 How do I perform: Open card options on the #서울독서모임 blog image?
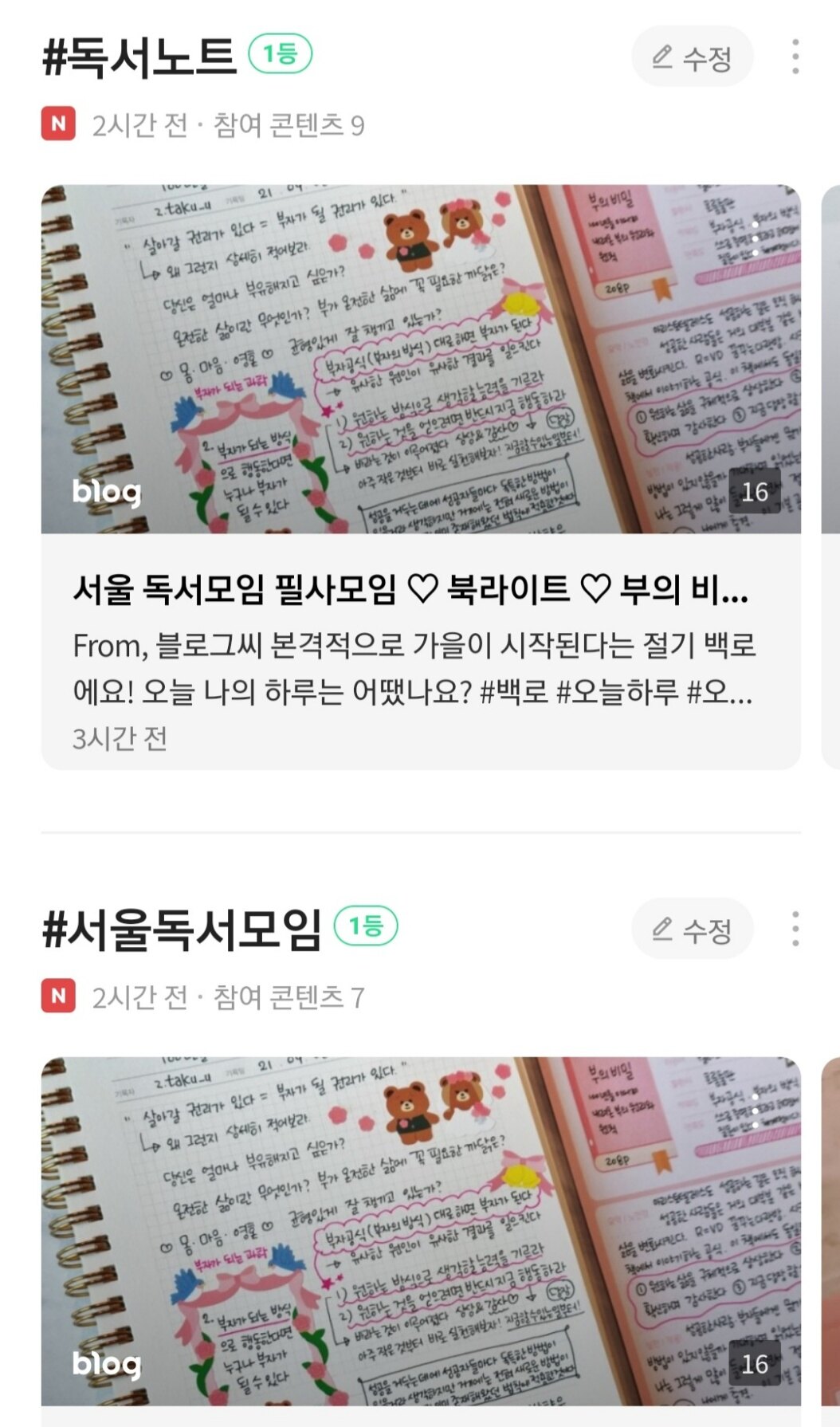pyautogui.click(x=755, y=1111)
